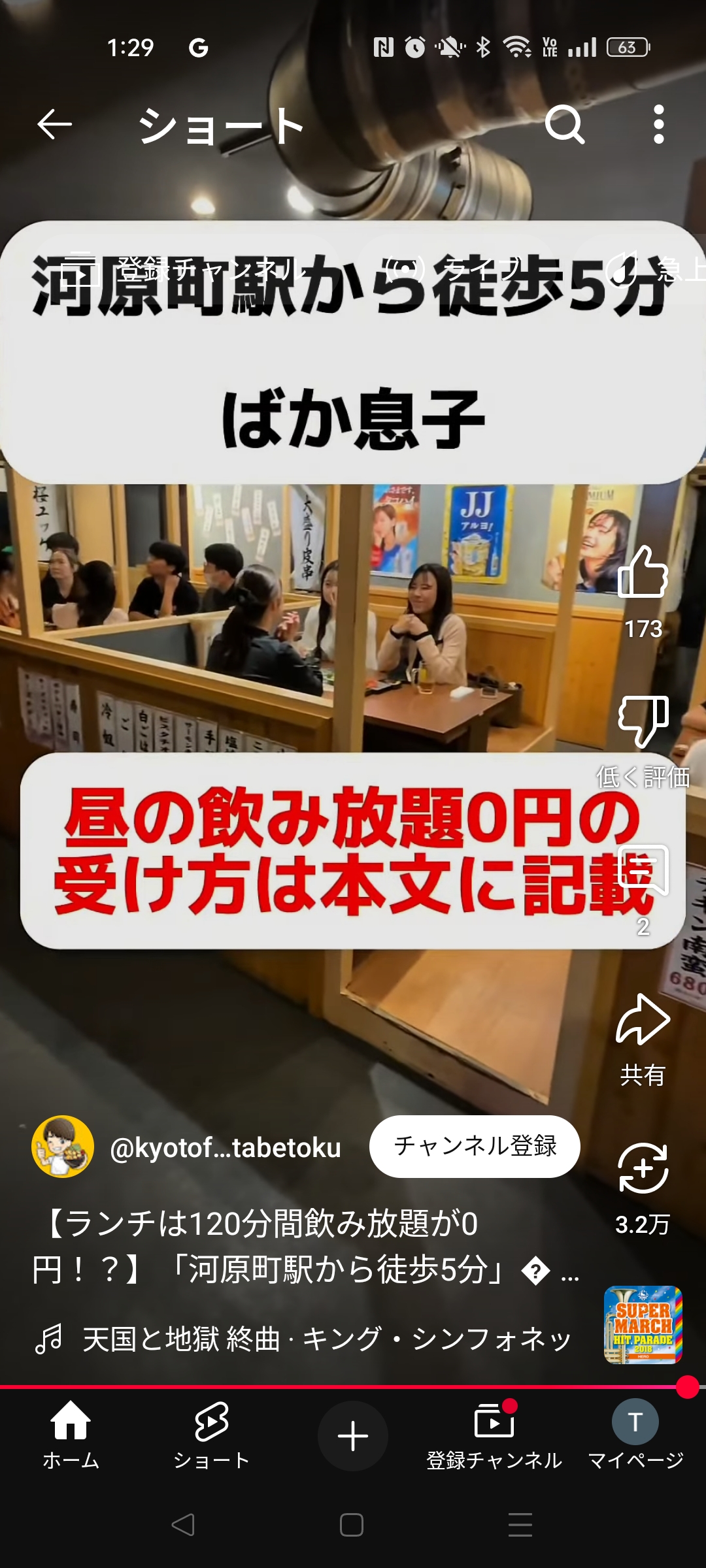
Task: Open the comments panel
Action: pos(643,872)
